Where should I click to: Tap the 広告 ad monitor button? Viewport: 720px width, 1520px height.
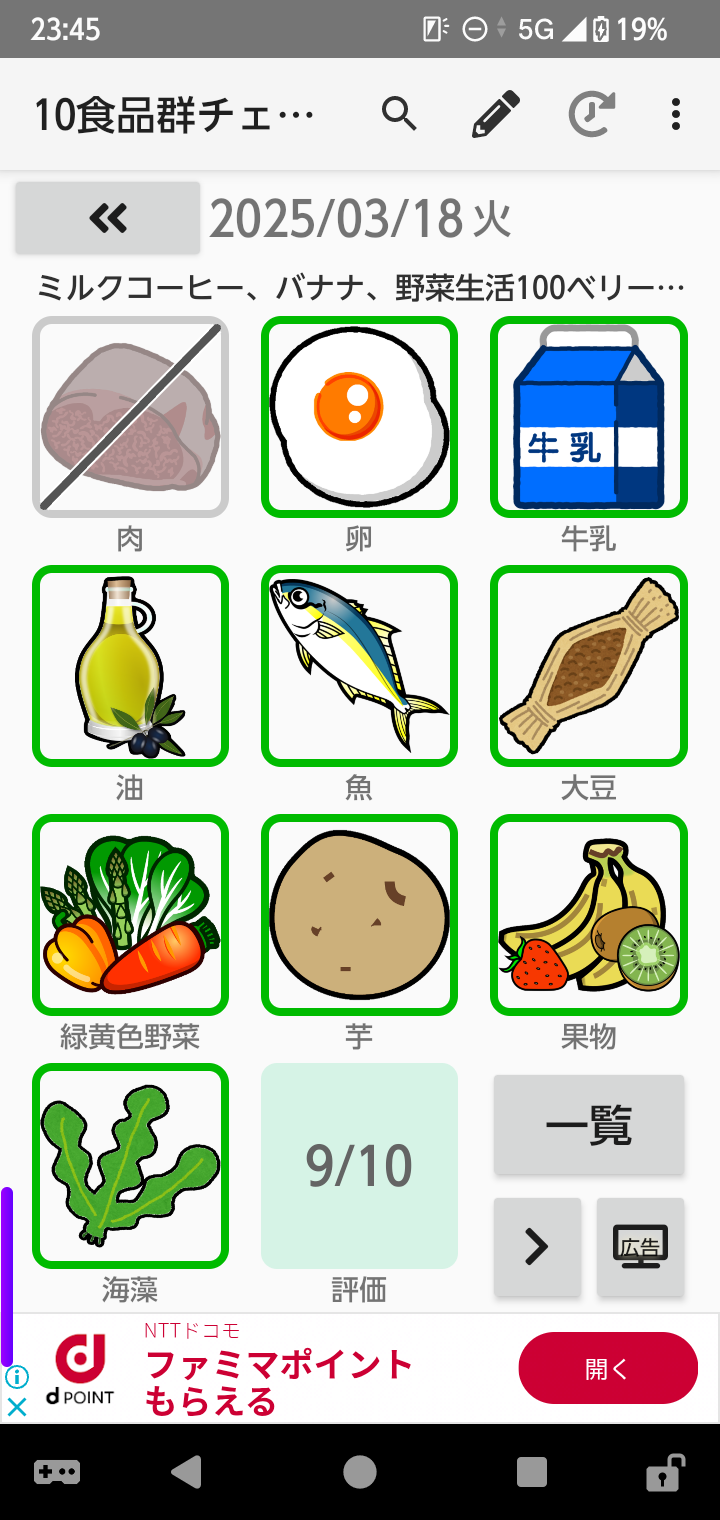pos(641,1247)
